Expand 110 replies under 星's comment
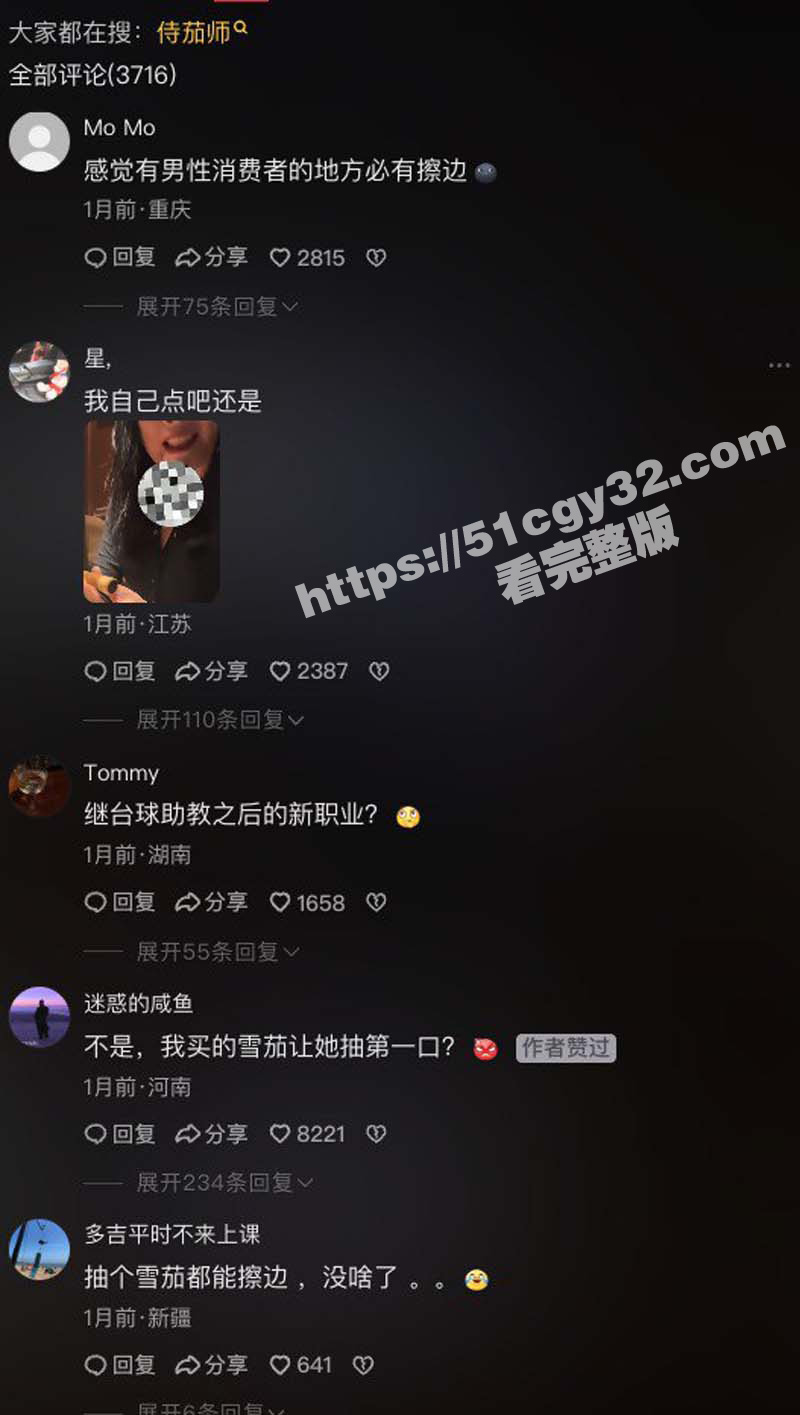Viewport: 800px width, 1415px height. point(219,720)
